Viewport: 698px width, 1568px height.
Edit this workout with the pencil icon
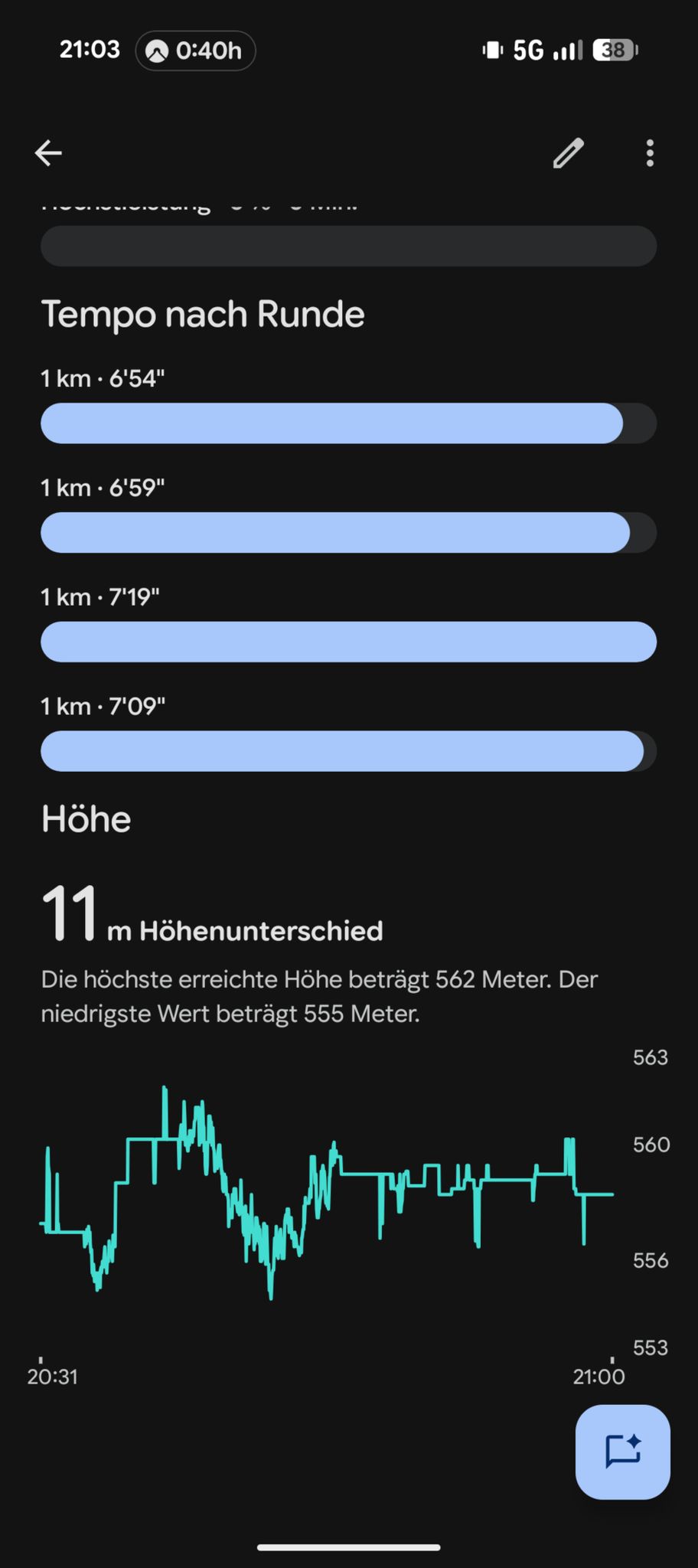569,153
